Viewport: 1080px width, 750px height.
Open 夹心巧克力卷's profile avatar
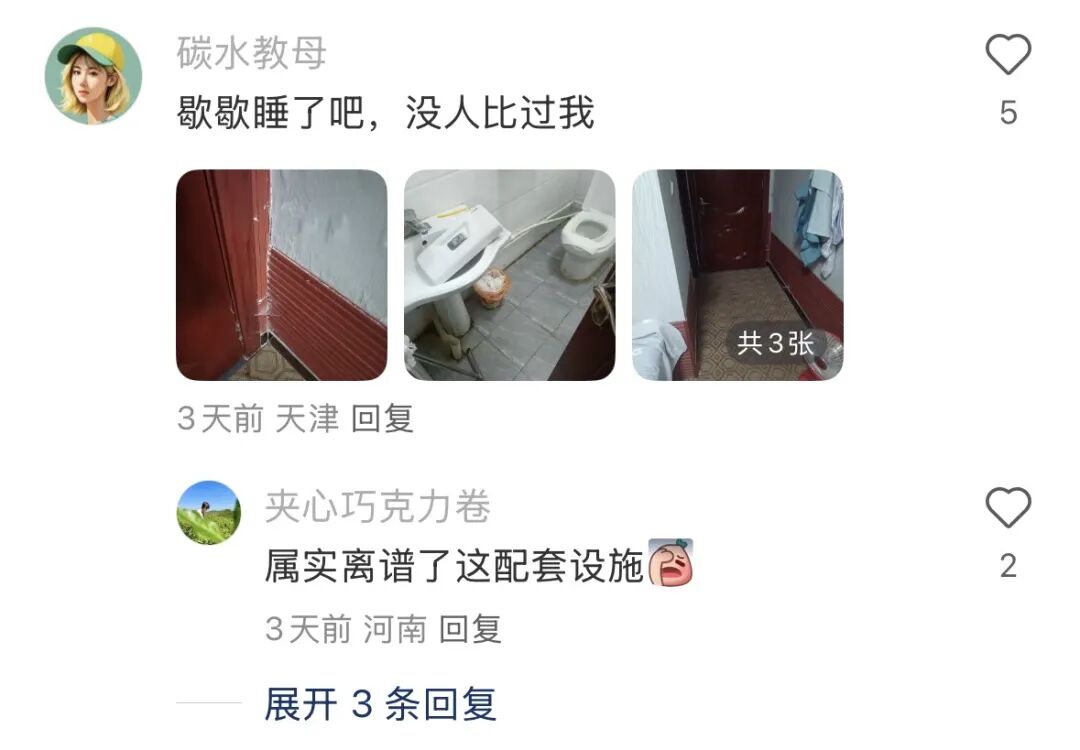(209, 513)
